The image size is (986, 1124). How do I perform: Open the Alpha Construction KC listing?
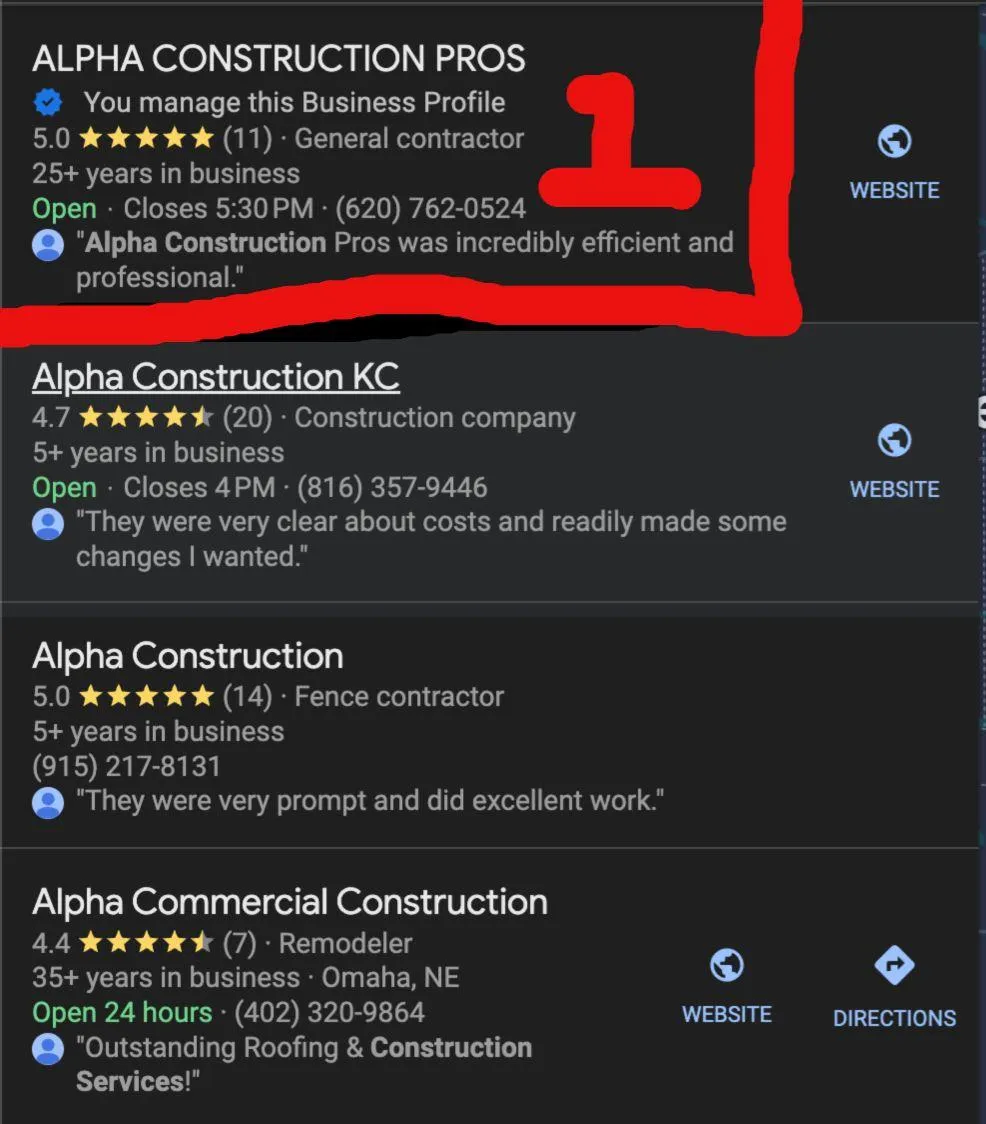216,377
